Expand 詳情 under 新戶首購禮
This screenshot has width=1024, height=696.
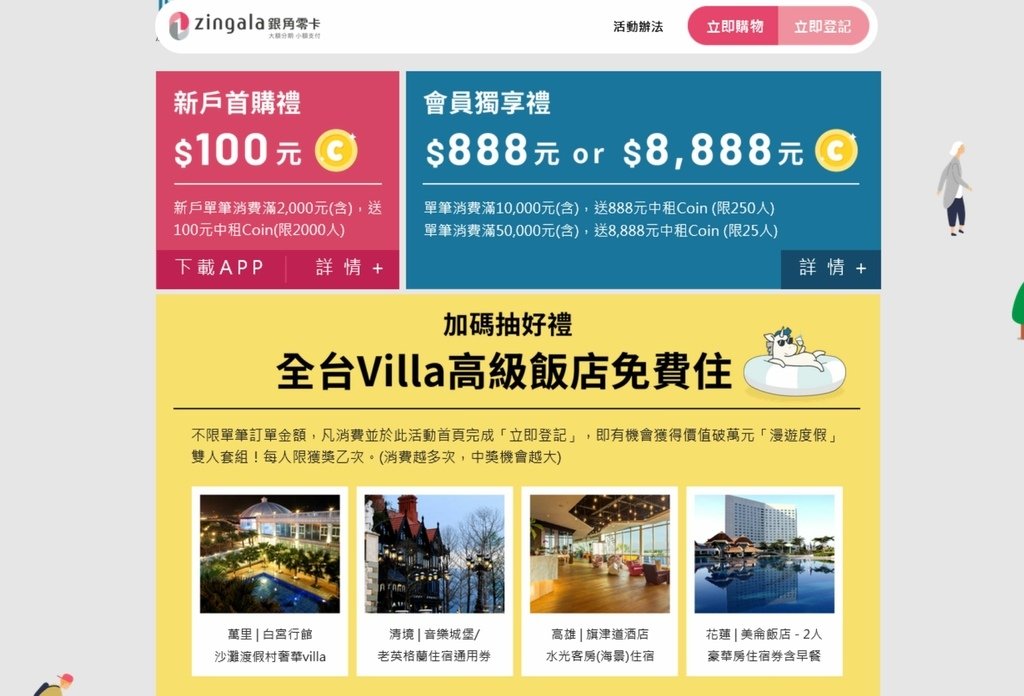pos(349,268)
